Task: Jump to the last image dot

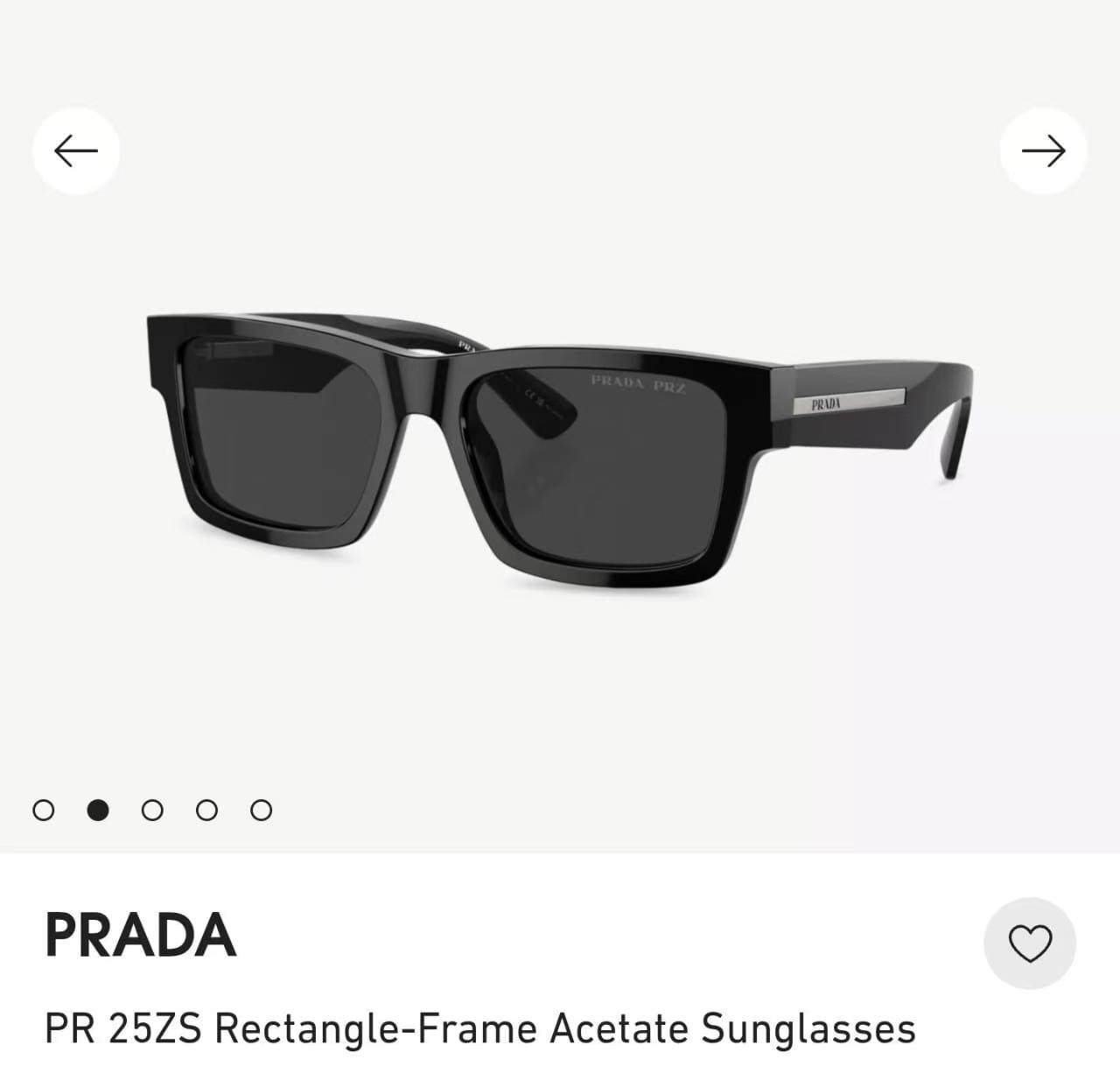Action: [x=261, y=810]
